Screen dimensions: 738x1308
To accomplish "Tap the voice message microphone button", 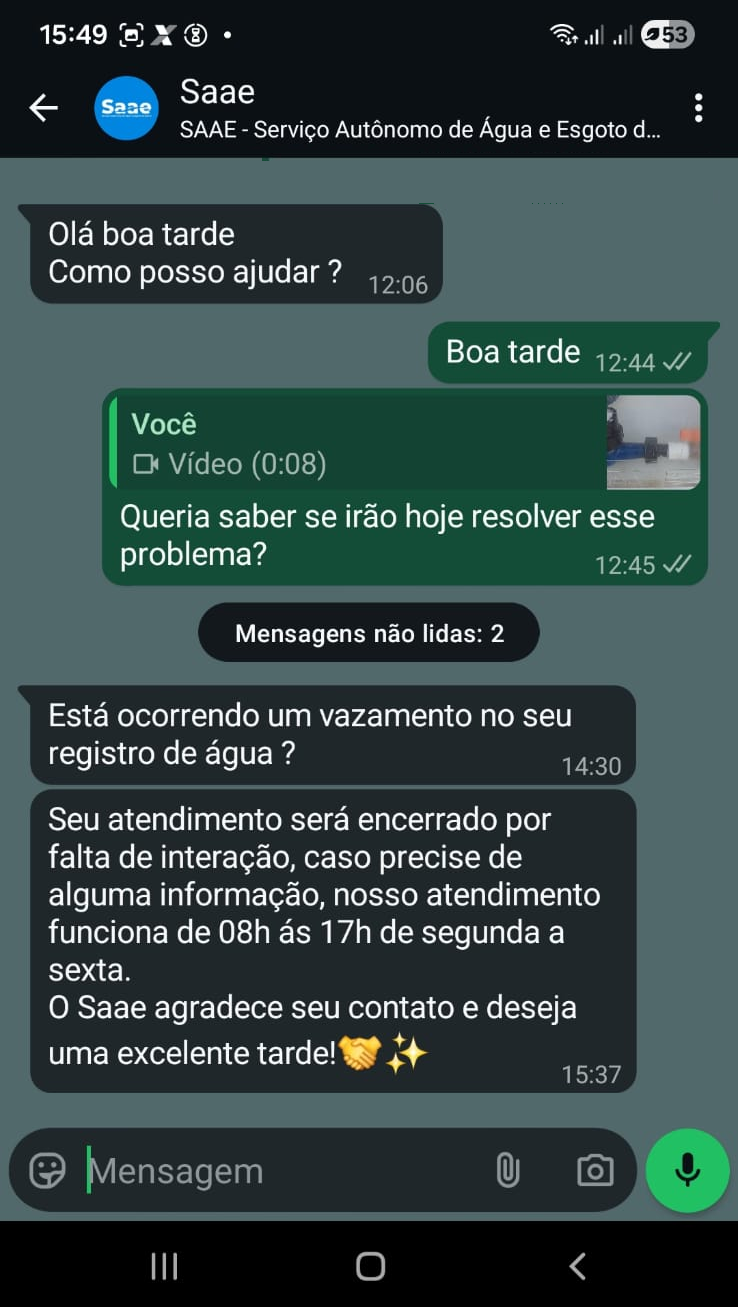I will [x=687, y=1171].
